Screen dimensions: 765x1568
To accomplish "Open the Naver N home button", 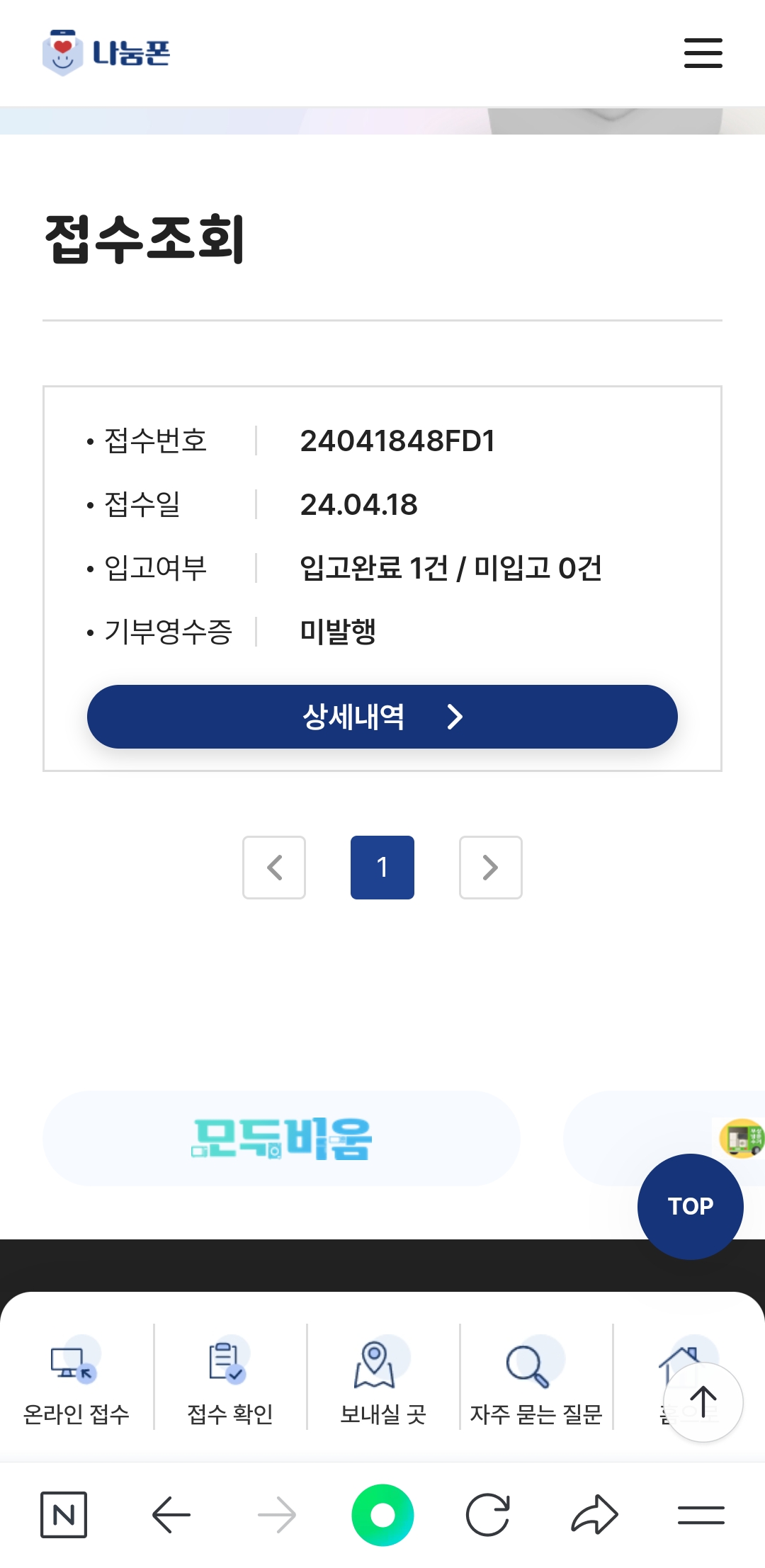I will [64, 1515].
